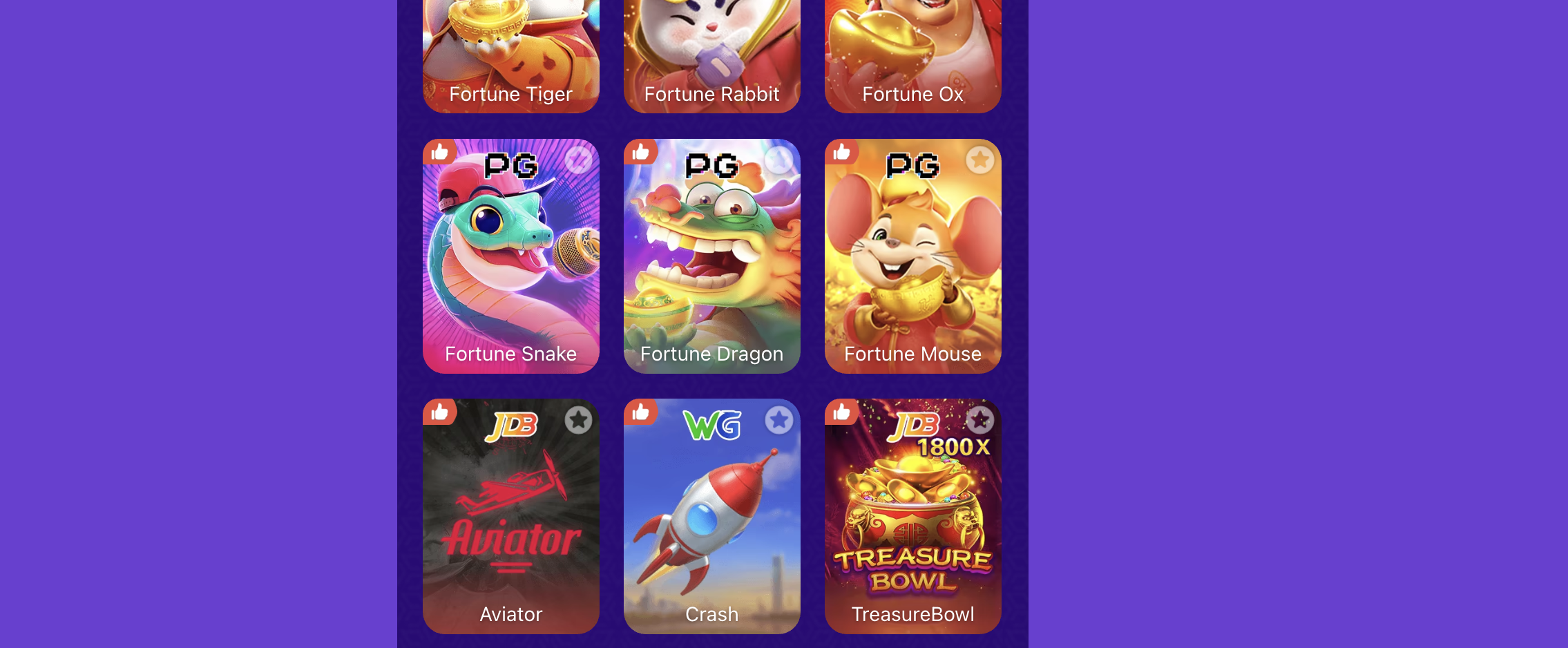Add Aviator to favorites
1568x648 pixels.
click(x=578, y=420)
